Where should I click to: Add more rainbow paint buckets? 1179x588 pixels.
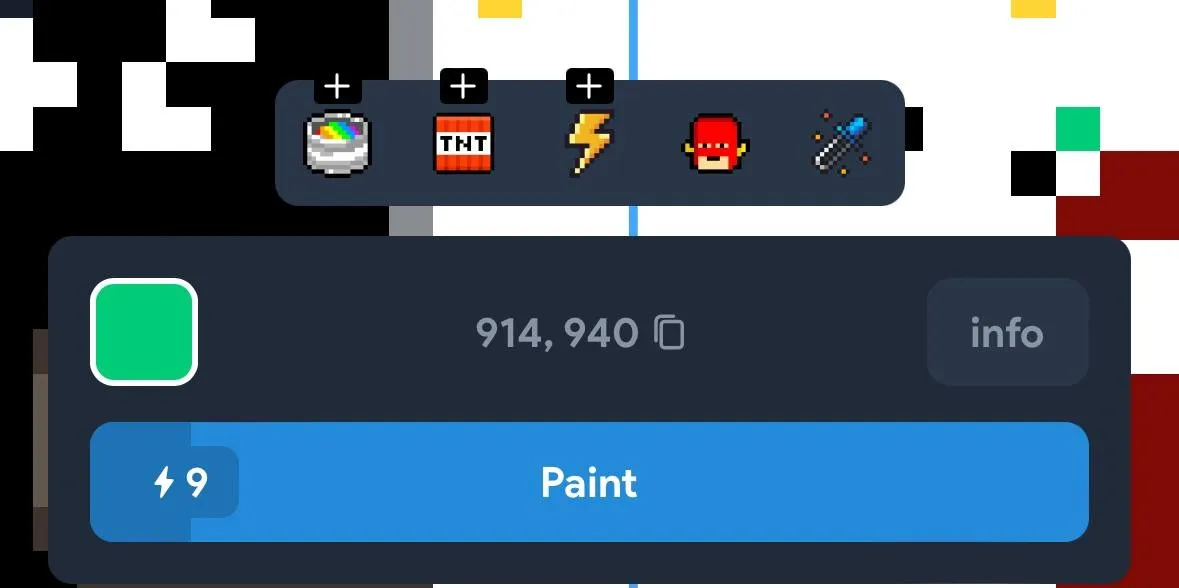coord(338,87)
